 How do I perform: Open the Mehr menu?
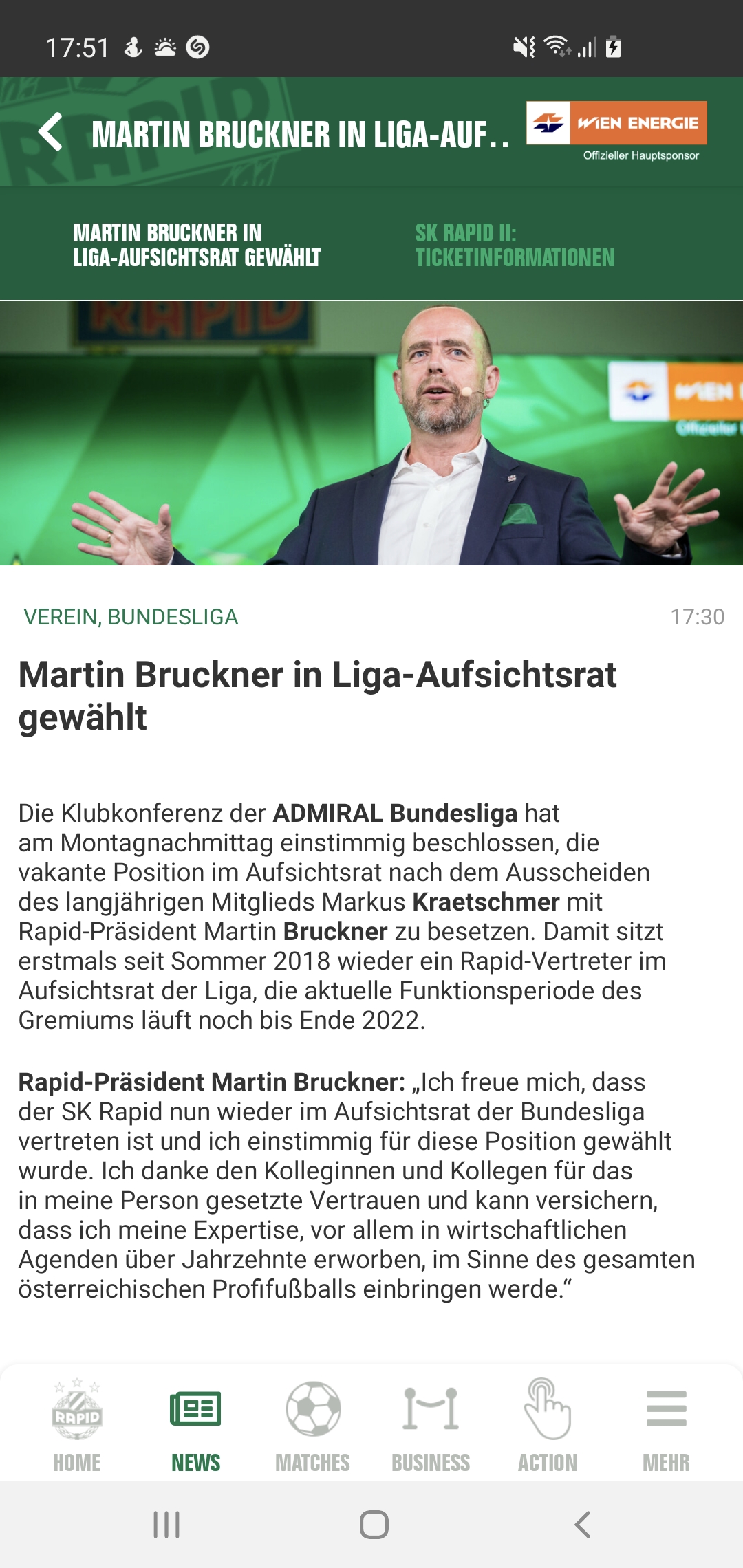(666, 1424)
